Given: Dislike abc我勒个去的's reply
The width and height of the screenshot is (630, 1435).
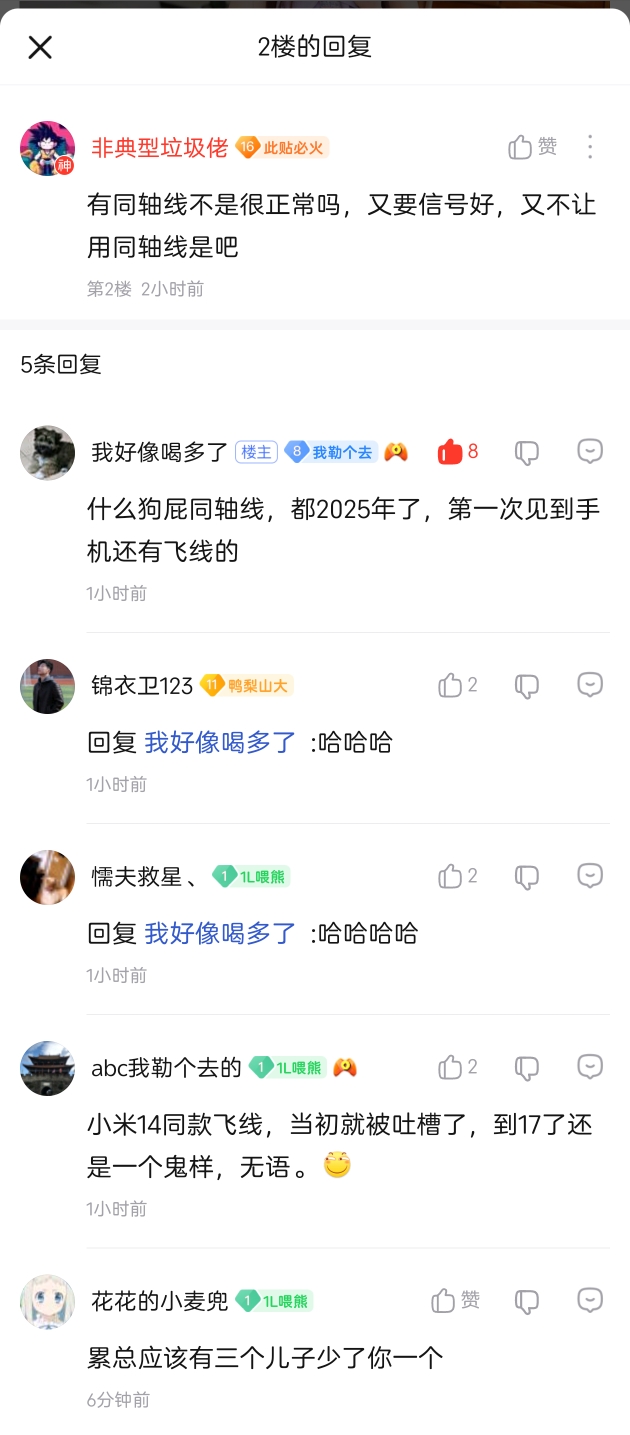Looking at the screenshot, I should (x=526, y=1067).
